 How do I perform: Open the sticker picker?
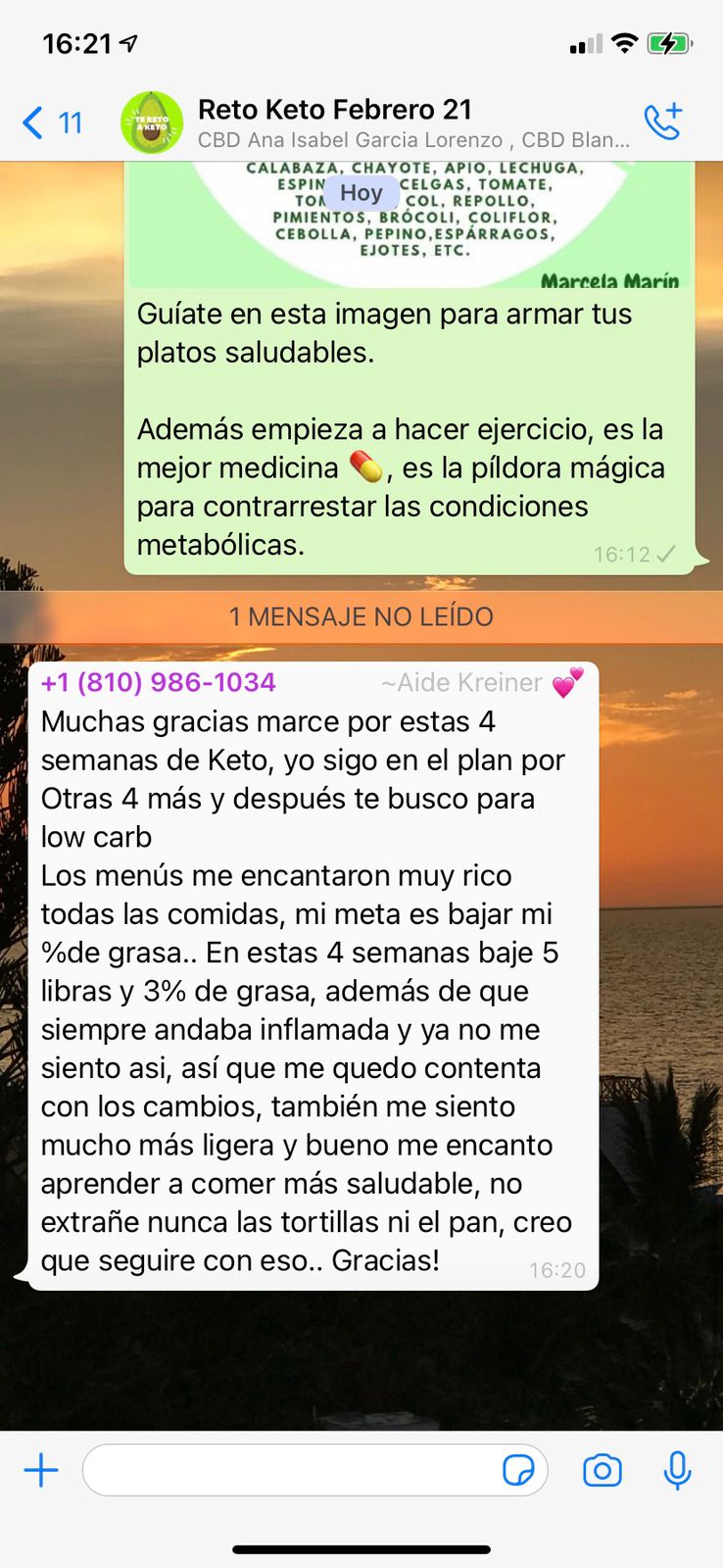[x=518, y=1470]
